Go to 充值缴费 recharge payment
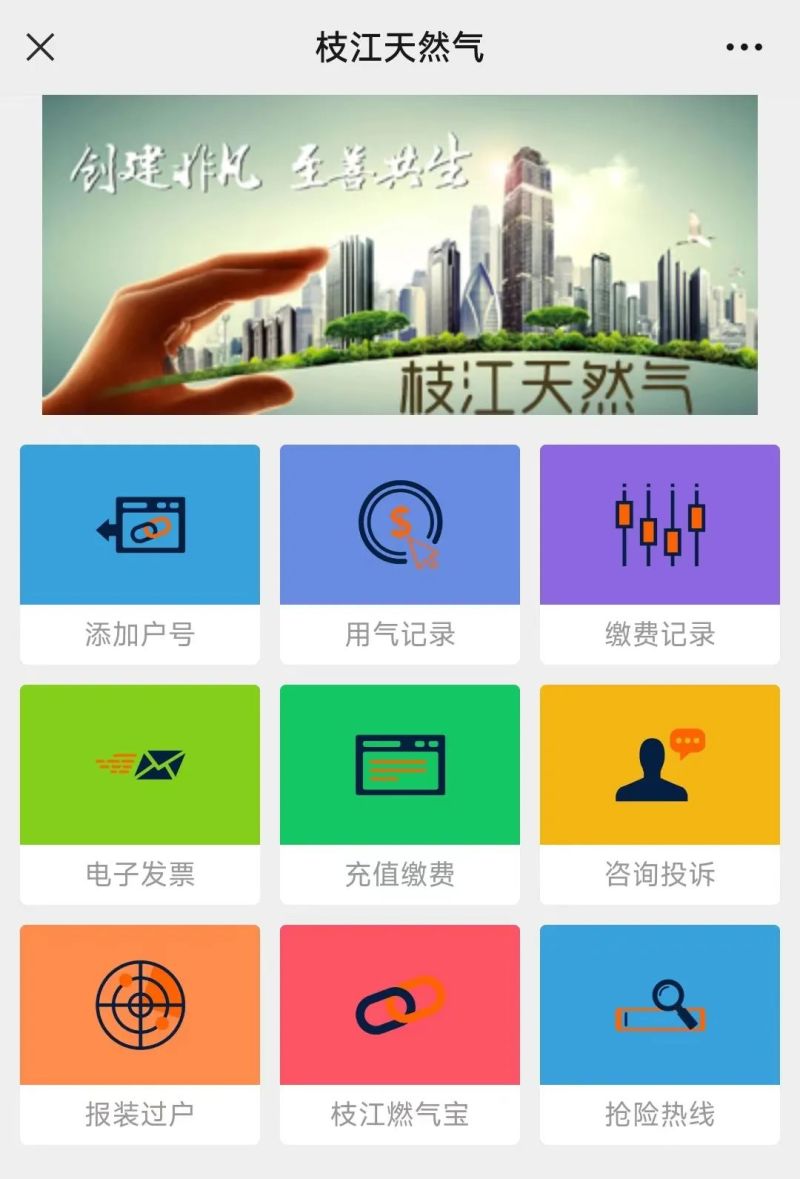 point(400,794)
